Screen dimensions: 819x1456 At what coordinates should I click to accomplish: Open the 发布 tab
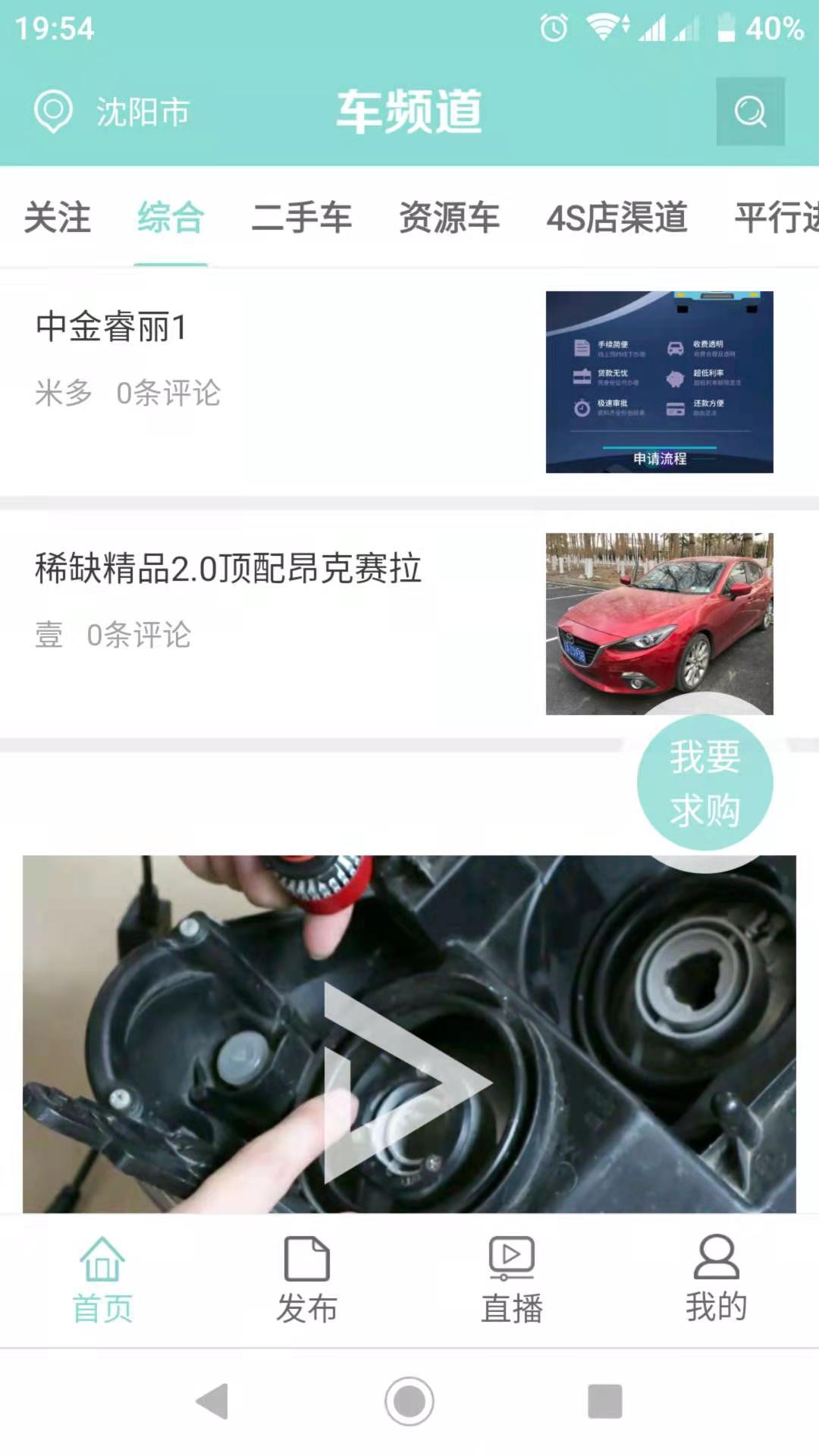coord(306,1282)
